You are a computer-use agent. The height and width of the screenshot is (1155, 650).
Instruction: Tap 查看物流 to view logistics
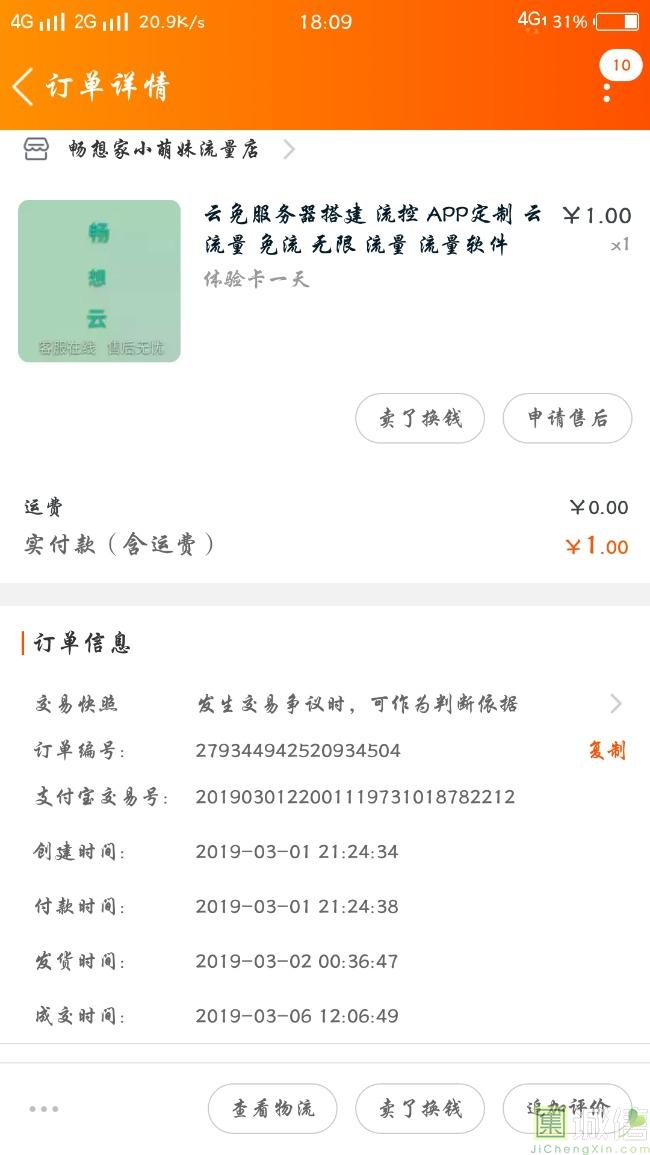pos(273,1108)
